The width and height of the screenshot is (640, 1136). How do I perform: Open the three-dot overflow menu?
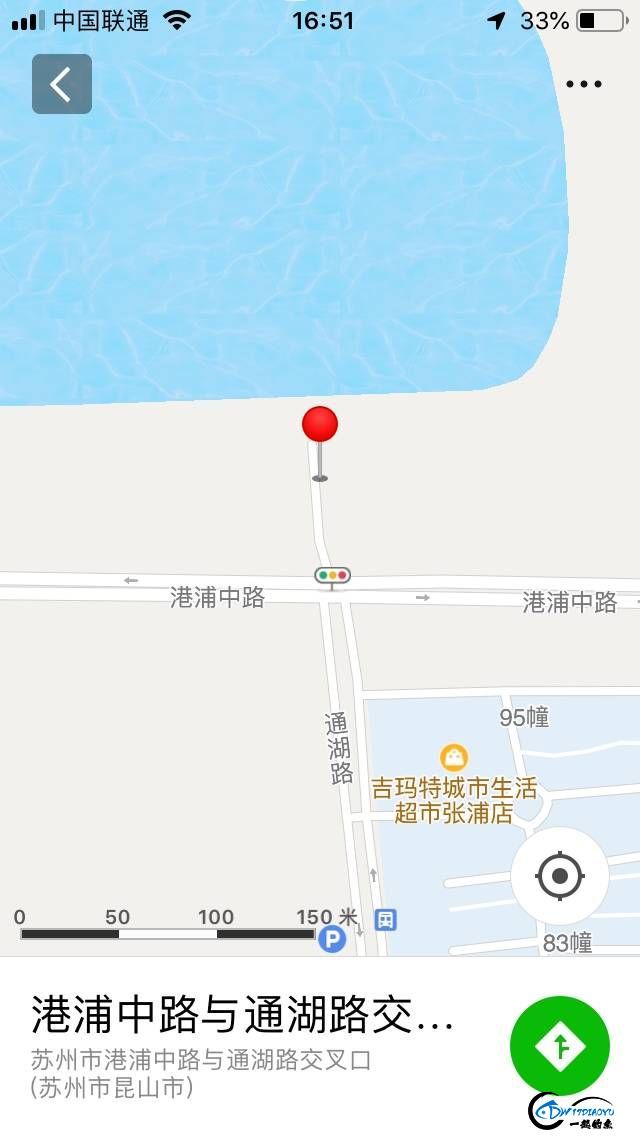583,84
